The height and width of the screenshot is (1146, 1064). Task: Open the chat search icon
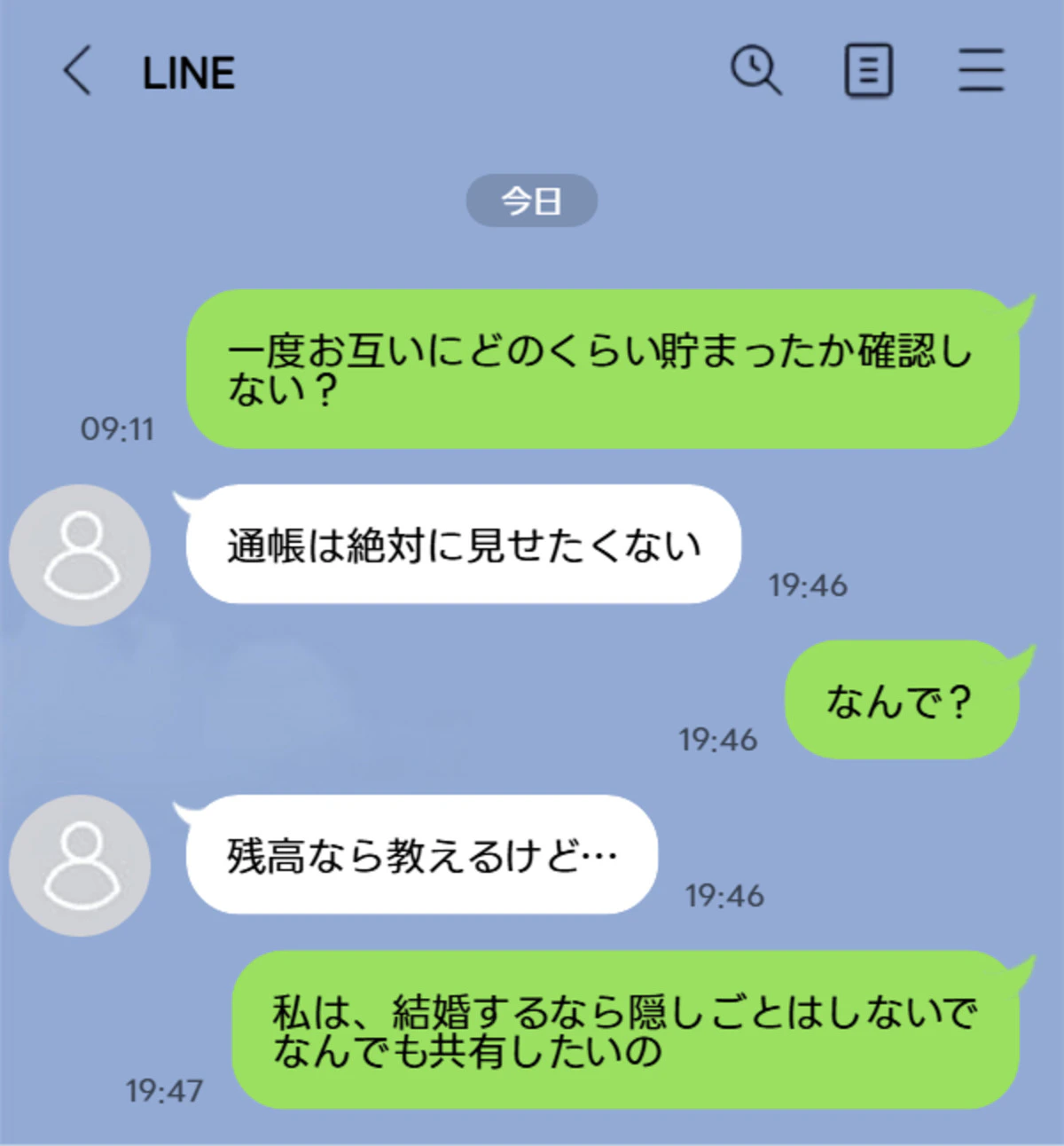coord(755,70)
